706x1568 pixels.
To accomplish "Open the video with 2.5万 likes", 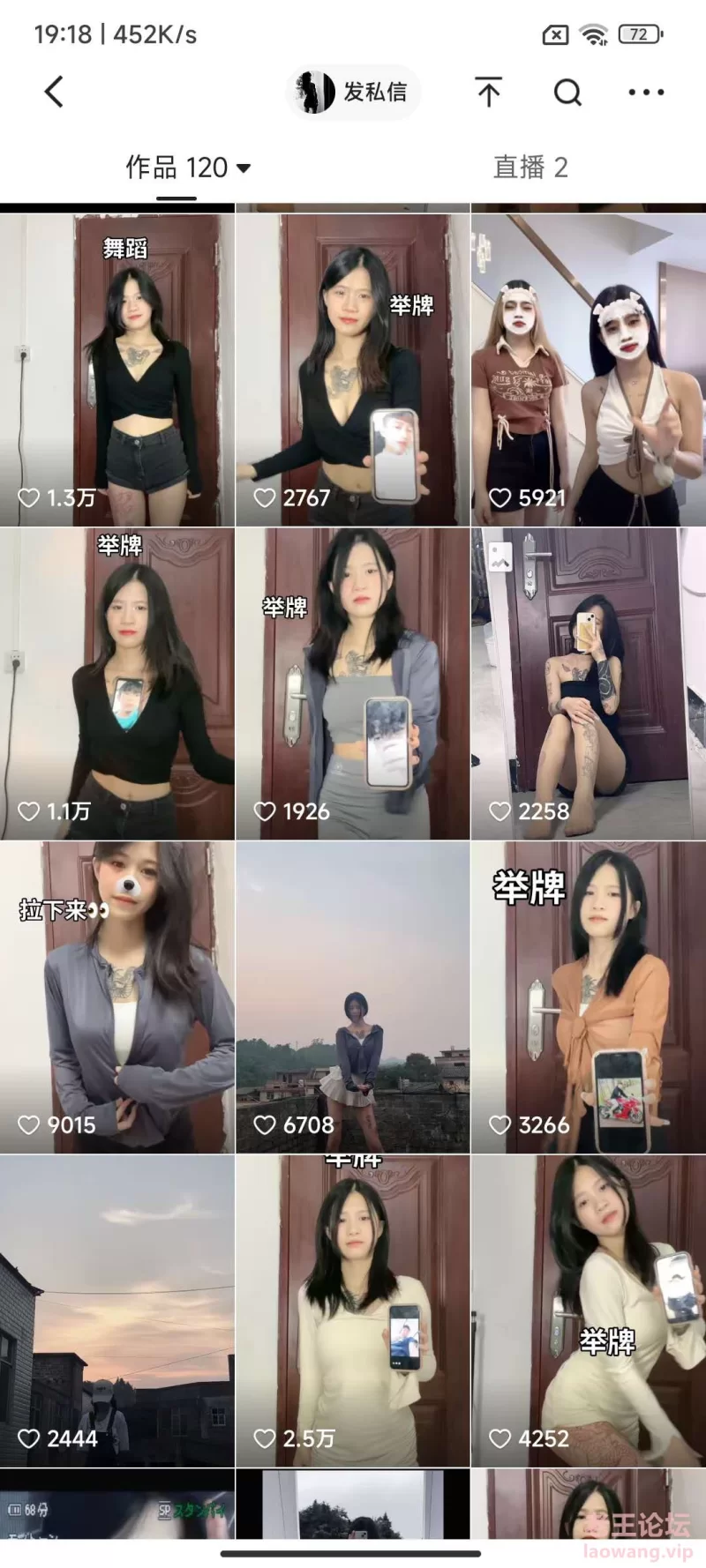I will click(353, 1310).
